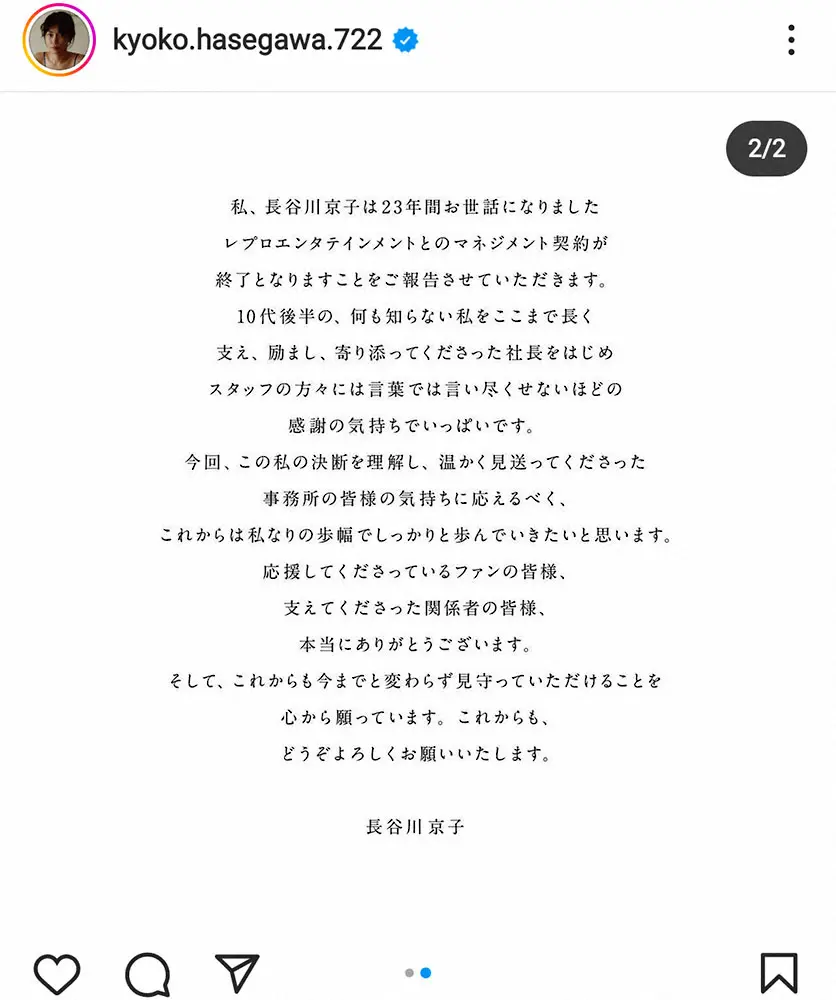Share the post via paper plane icon

tap(237, 973)
